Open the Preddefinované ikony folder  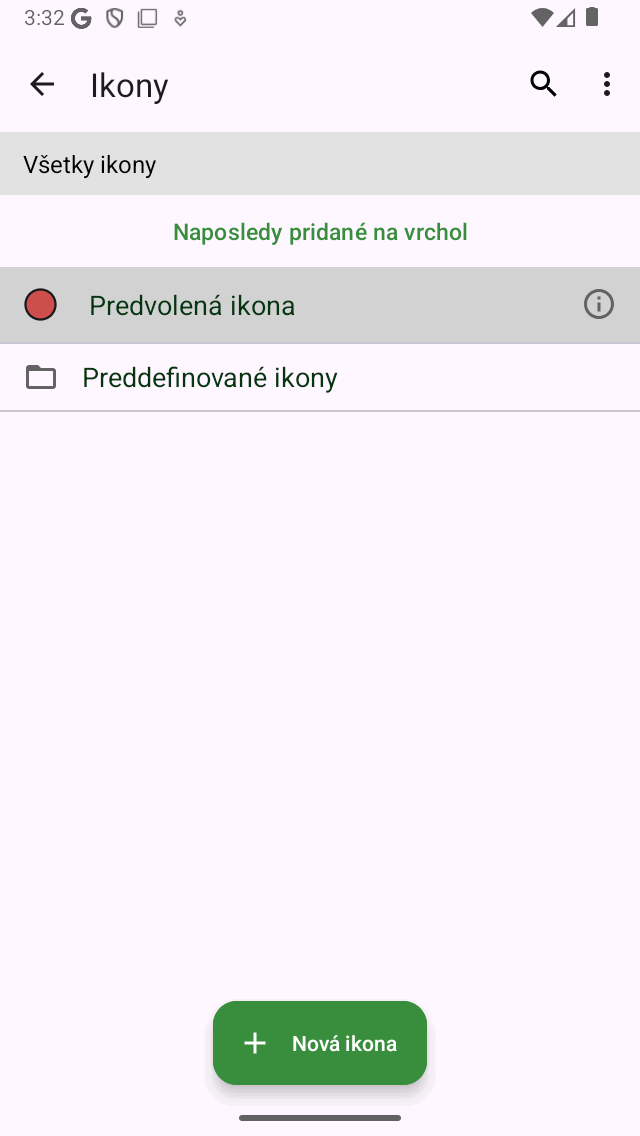point(210,377)
